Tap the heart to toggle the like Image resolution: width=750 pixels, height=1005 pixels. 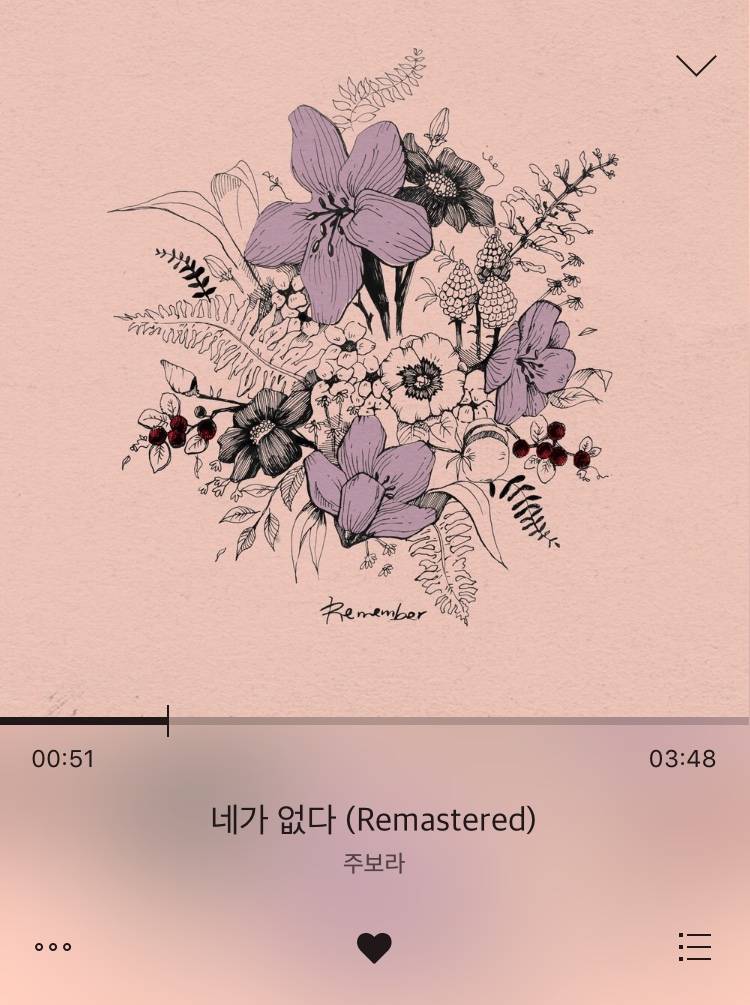[374, 947]
